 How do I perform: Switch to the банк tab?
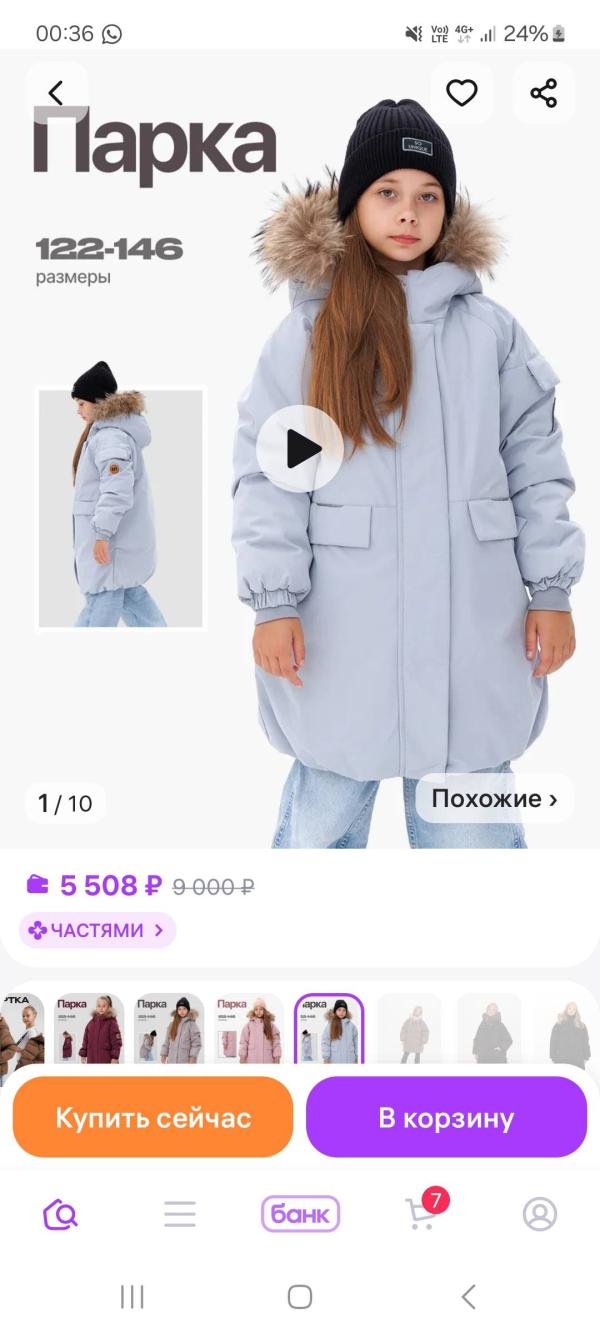tap(300, 1214)
